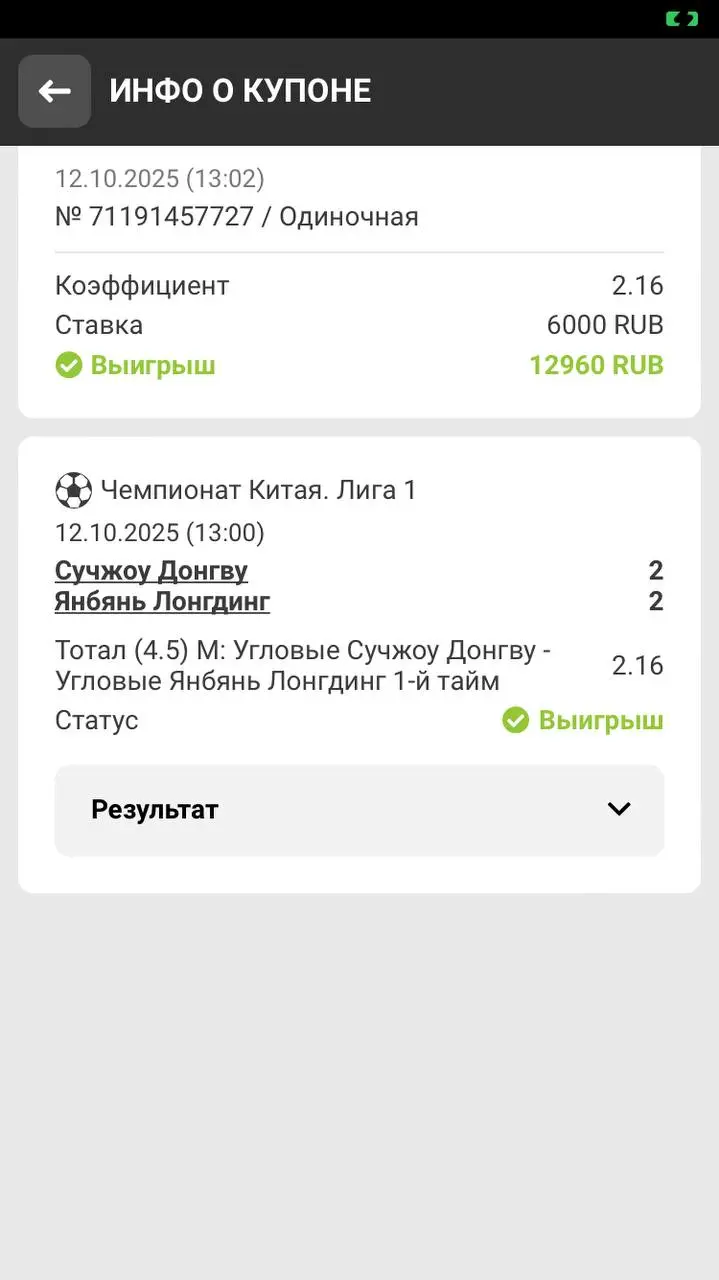The height and width of the screenshot is (1280, 719).
Task: Open the Янбянь Лонгдинг team link
Action: [x=162, y=602]
